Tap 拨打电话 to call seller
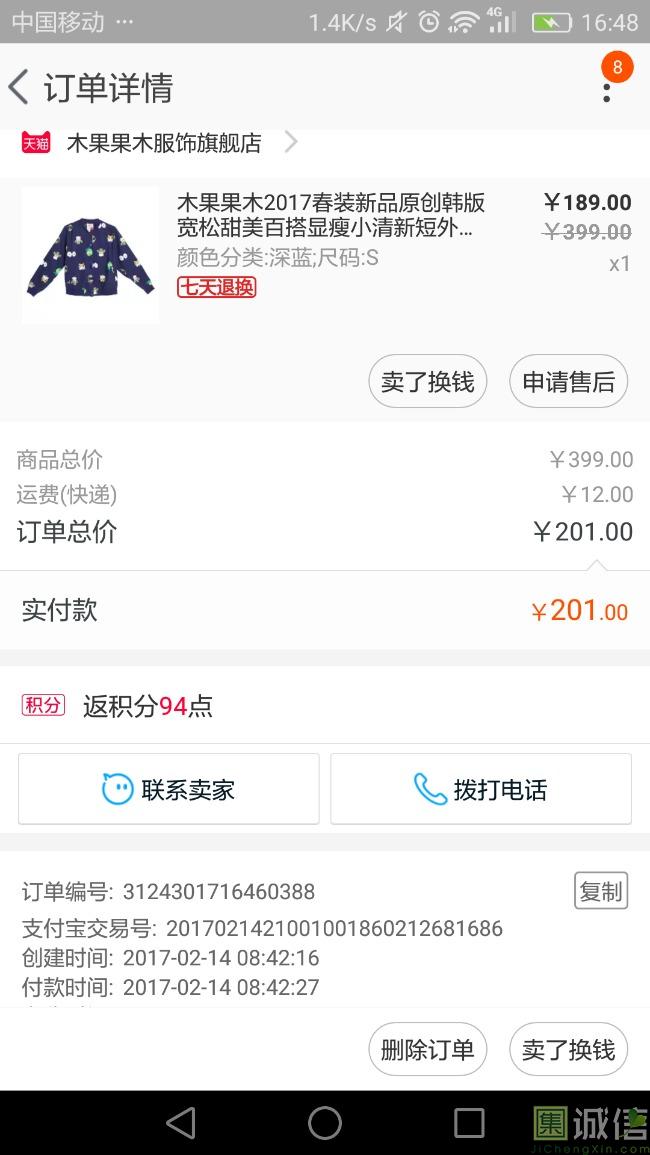 click(481, 789)
